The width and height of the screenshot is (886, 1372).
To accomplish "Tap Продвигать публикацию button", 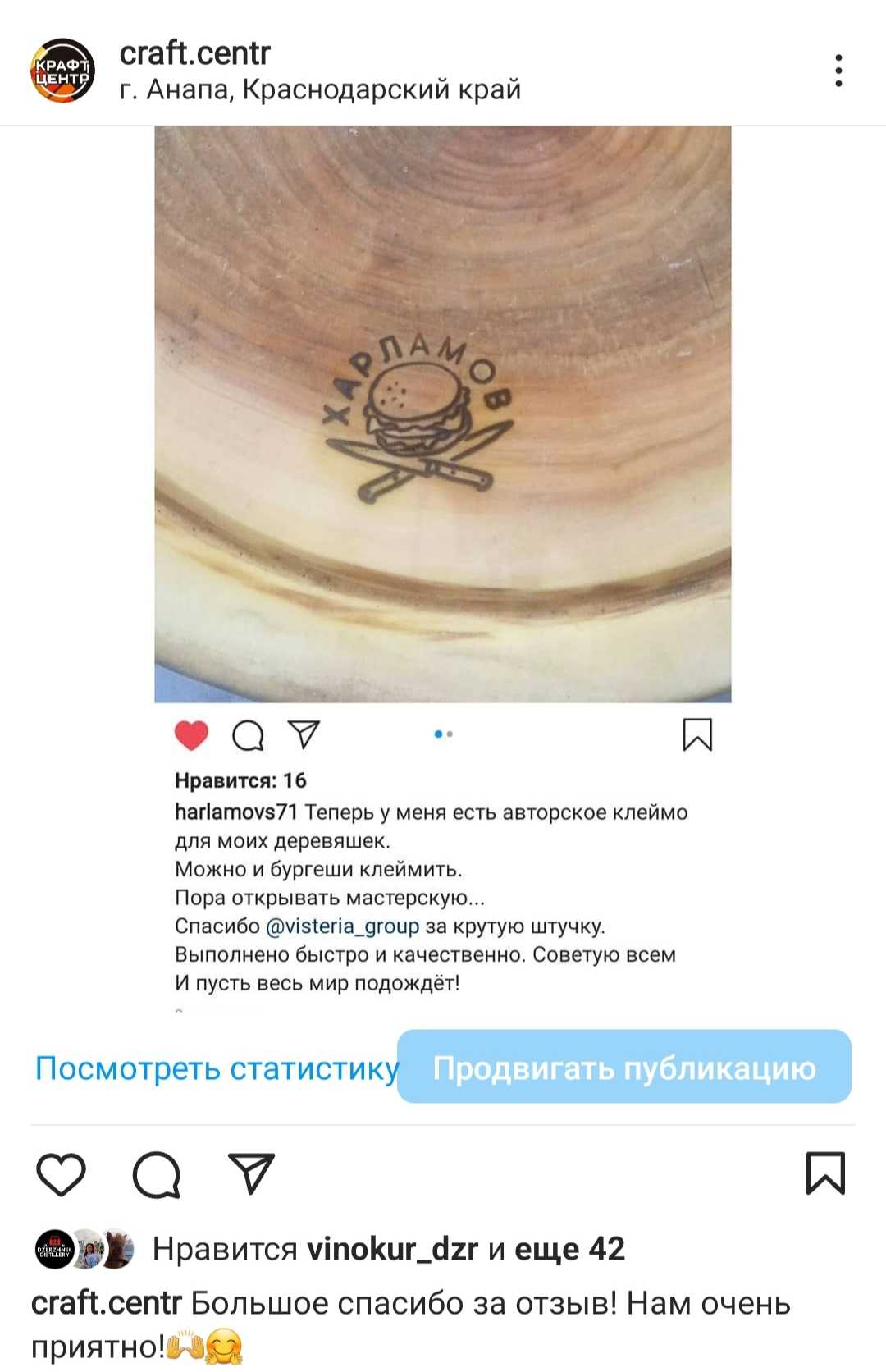I will pyautogui.click(x=623, y=1067).
